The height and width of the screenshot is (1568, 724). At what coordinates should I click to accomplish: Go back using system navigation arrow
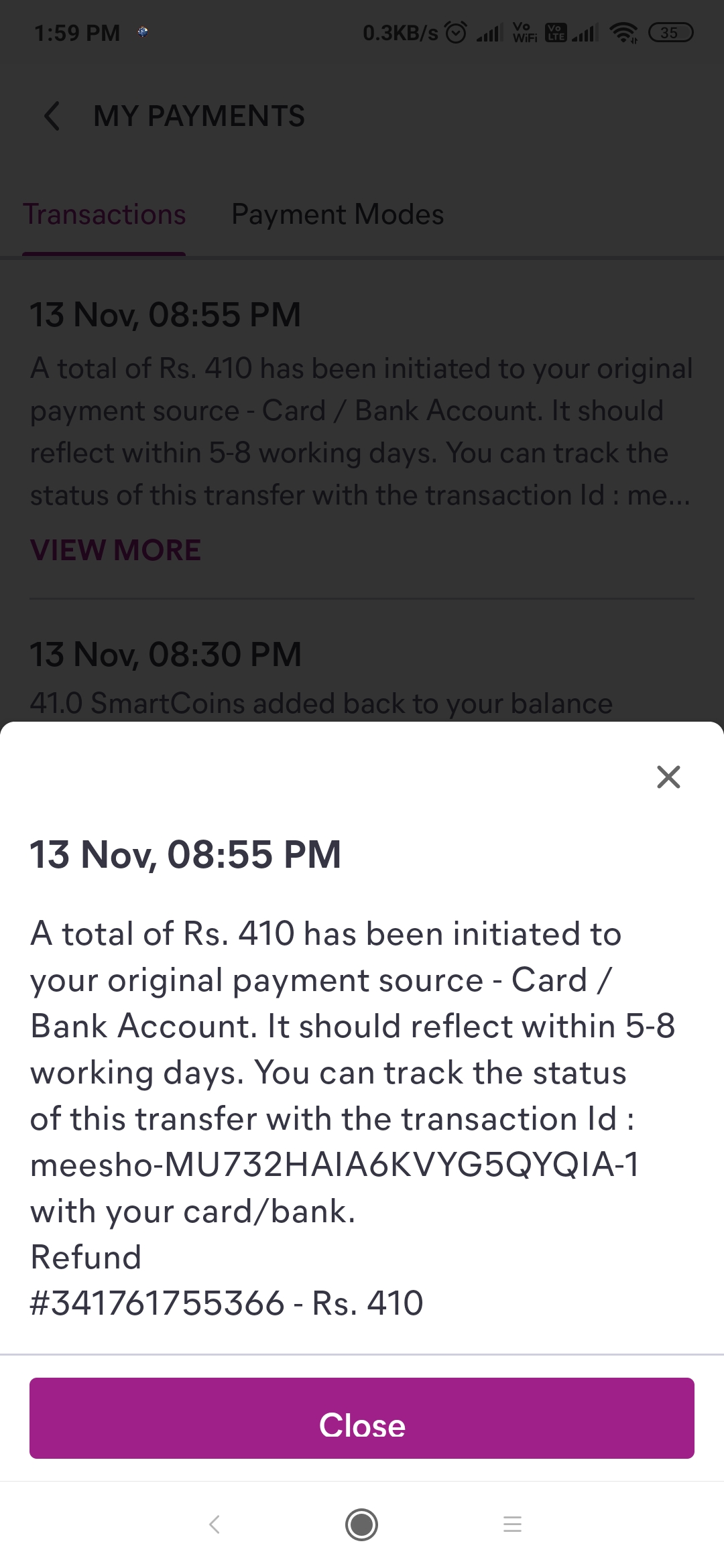(x=215, y=1524)
